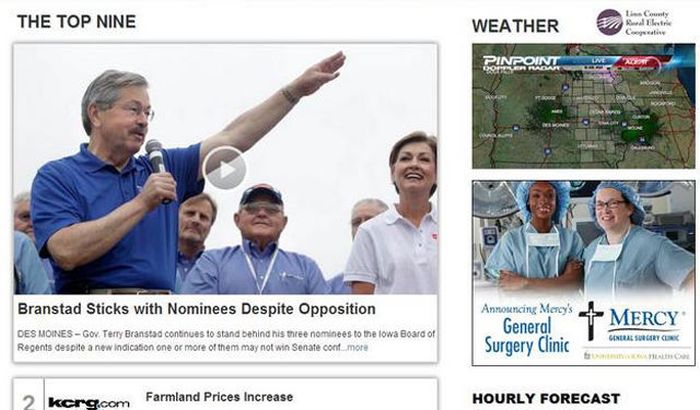Open the Branstad Sticks with Nominees headline
This screenshot has width=700, height=410.
(196, 309)
